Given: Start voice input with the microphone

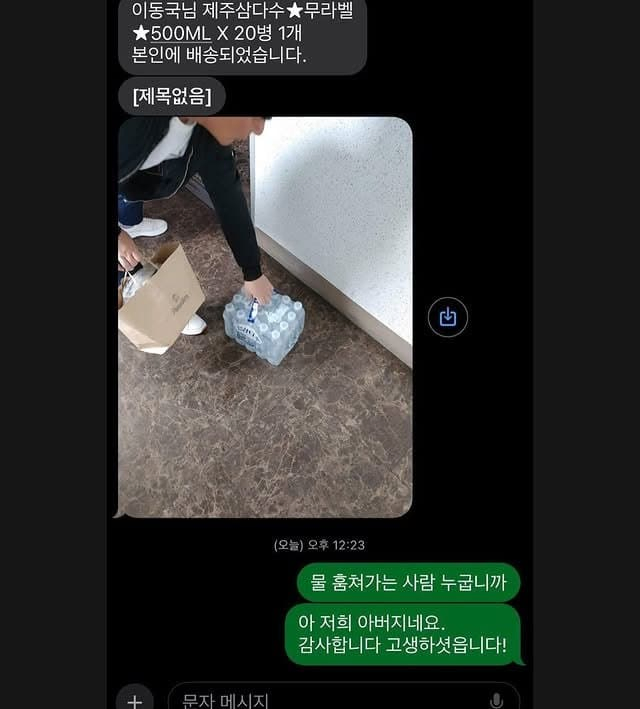Looking at the screenshot, I should pyautogui.click(x=497, y=700).
